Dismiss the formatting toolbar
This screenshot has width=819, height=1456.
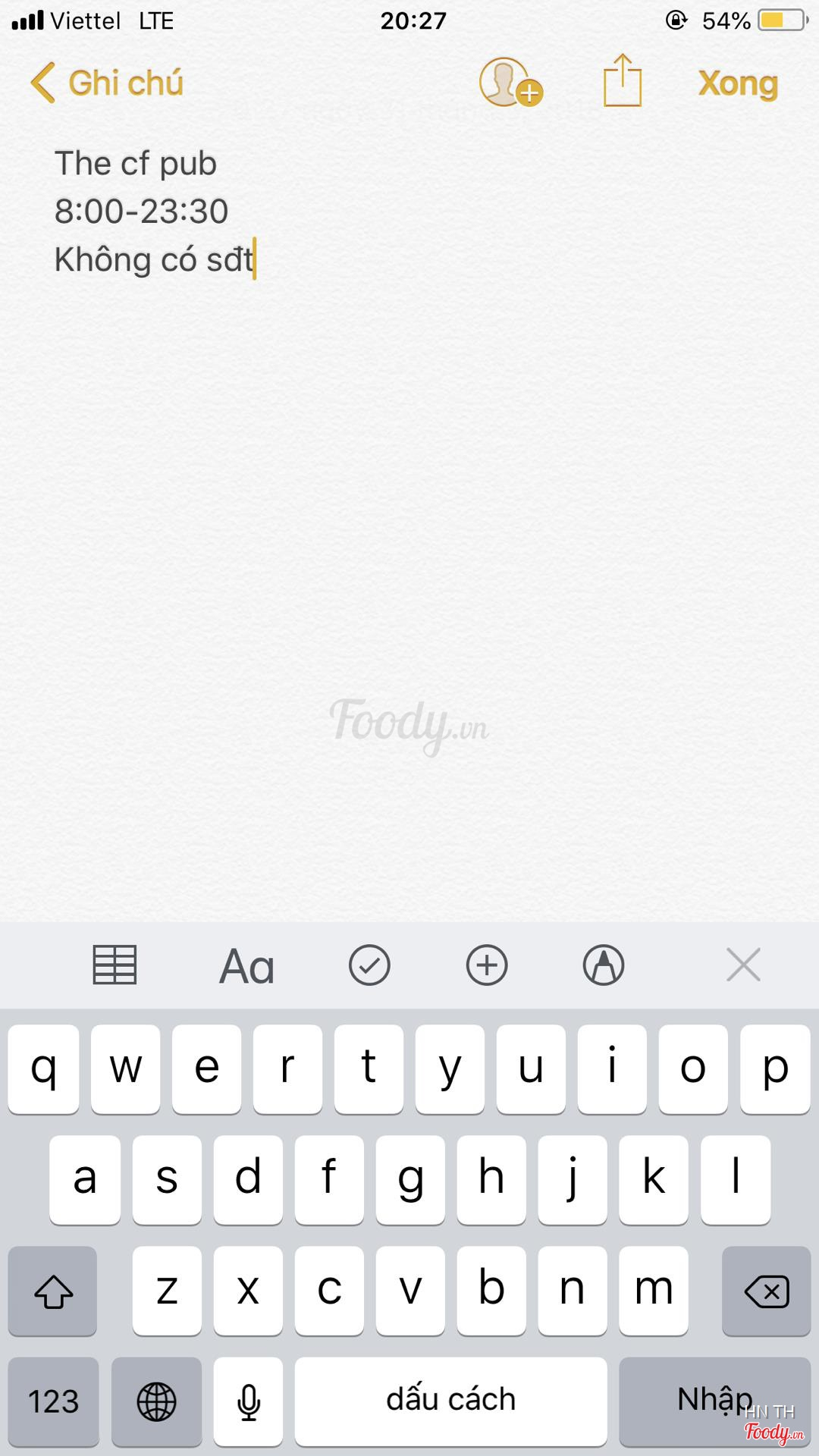[x=743, y=965]
